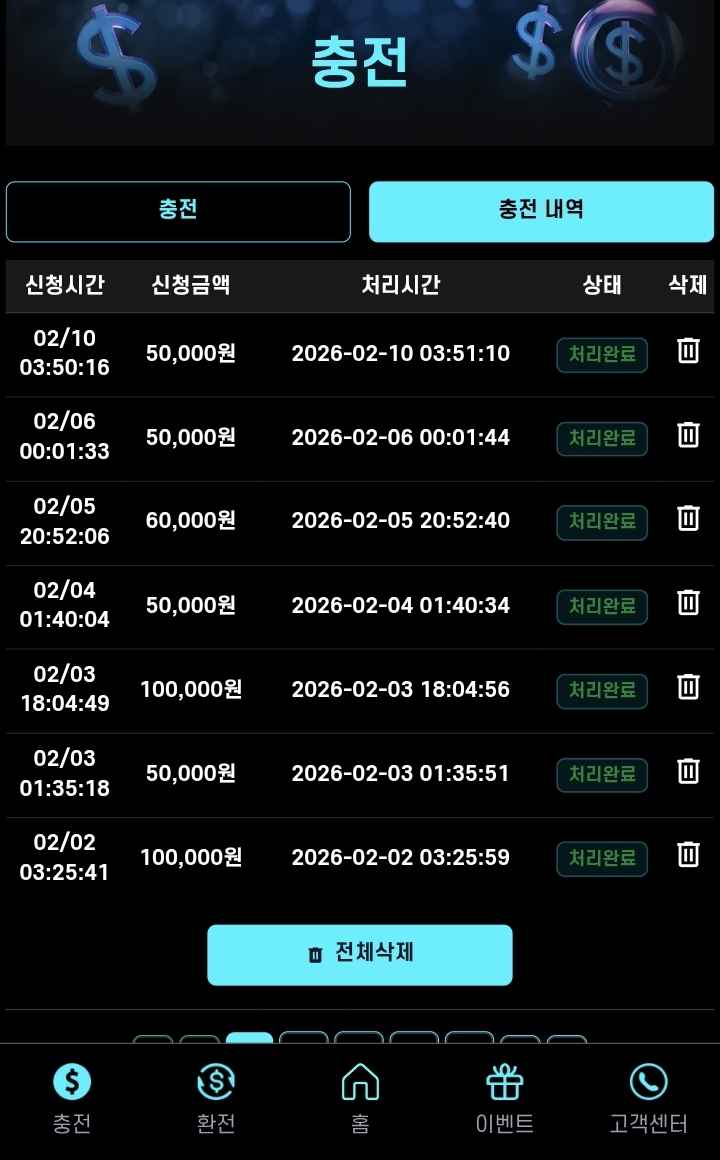Screen dimensions: 720x1160
Task: Tap the 전체삭제 button
Action: pos(360,954)
